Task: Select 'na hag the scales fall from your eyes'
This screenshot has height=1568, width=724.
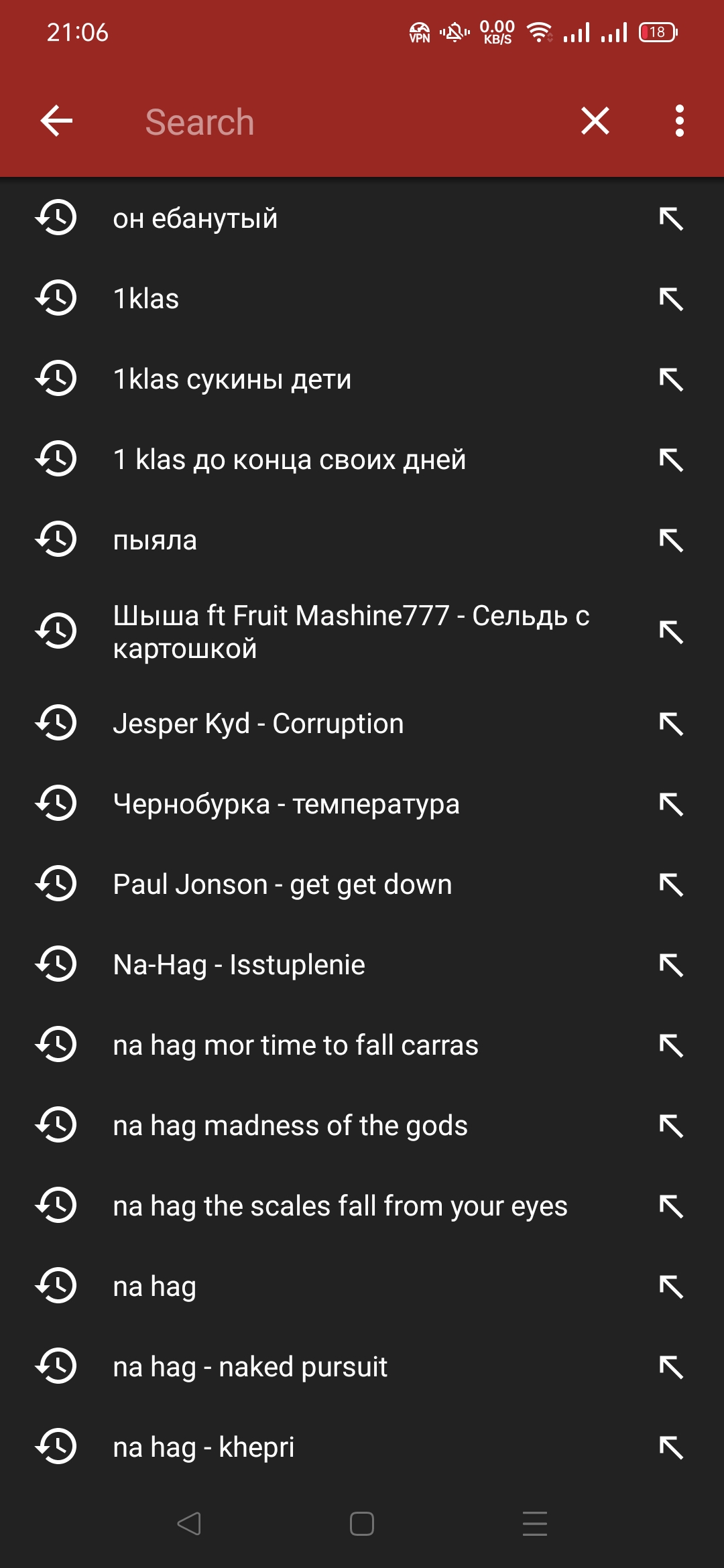Action: 362,1205
